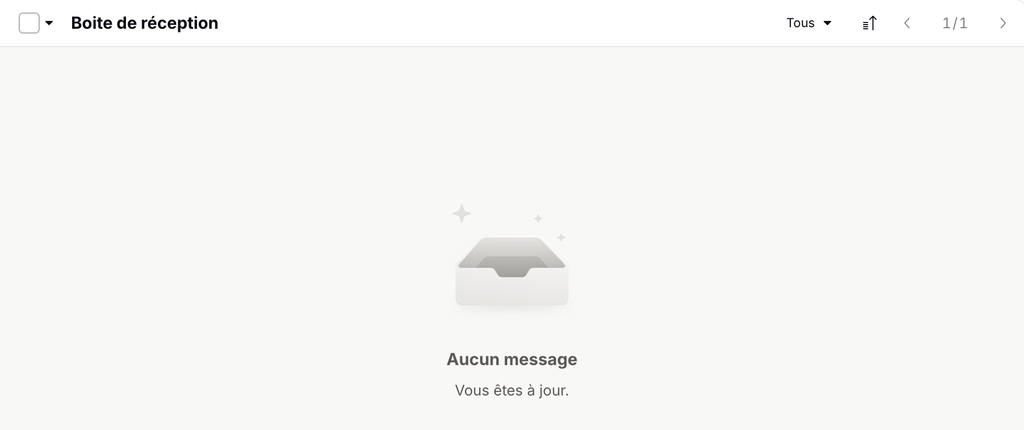Image resolution: width=1024 pixels, height=430 pixels.
Task: Go to the next page of messages
Action: tap(1002, 23)
